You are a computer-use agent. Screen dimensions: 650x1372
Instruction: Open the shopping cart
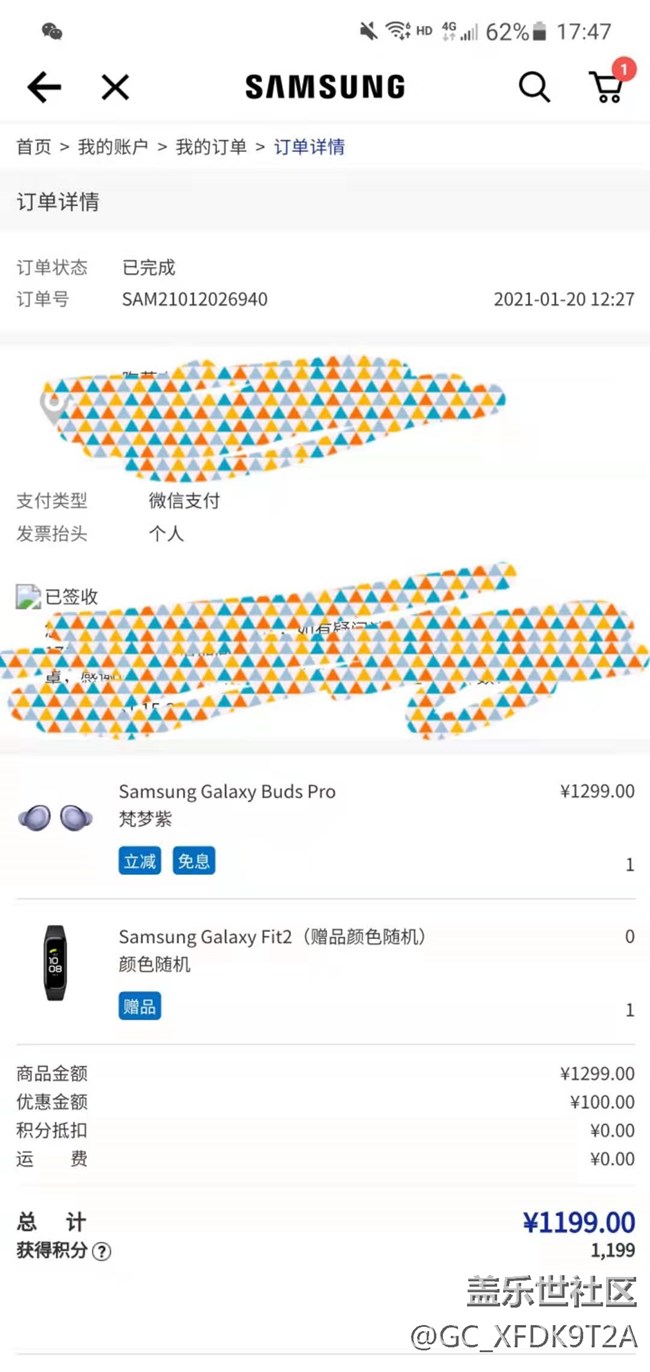click(607, 87)
